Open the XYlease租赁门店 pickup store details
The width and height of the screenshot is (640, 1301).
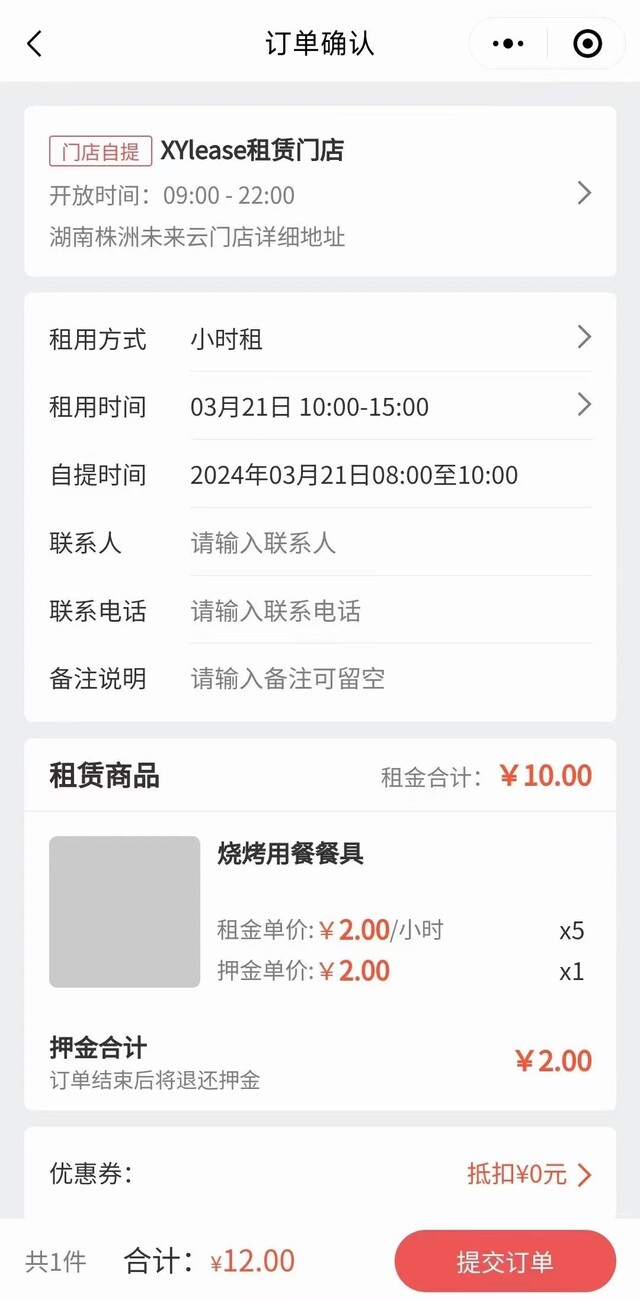click(320, 192)
